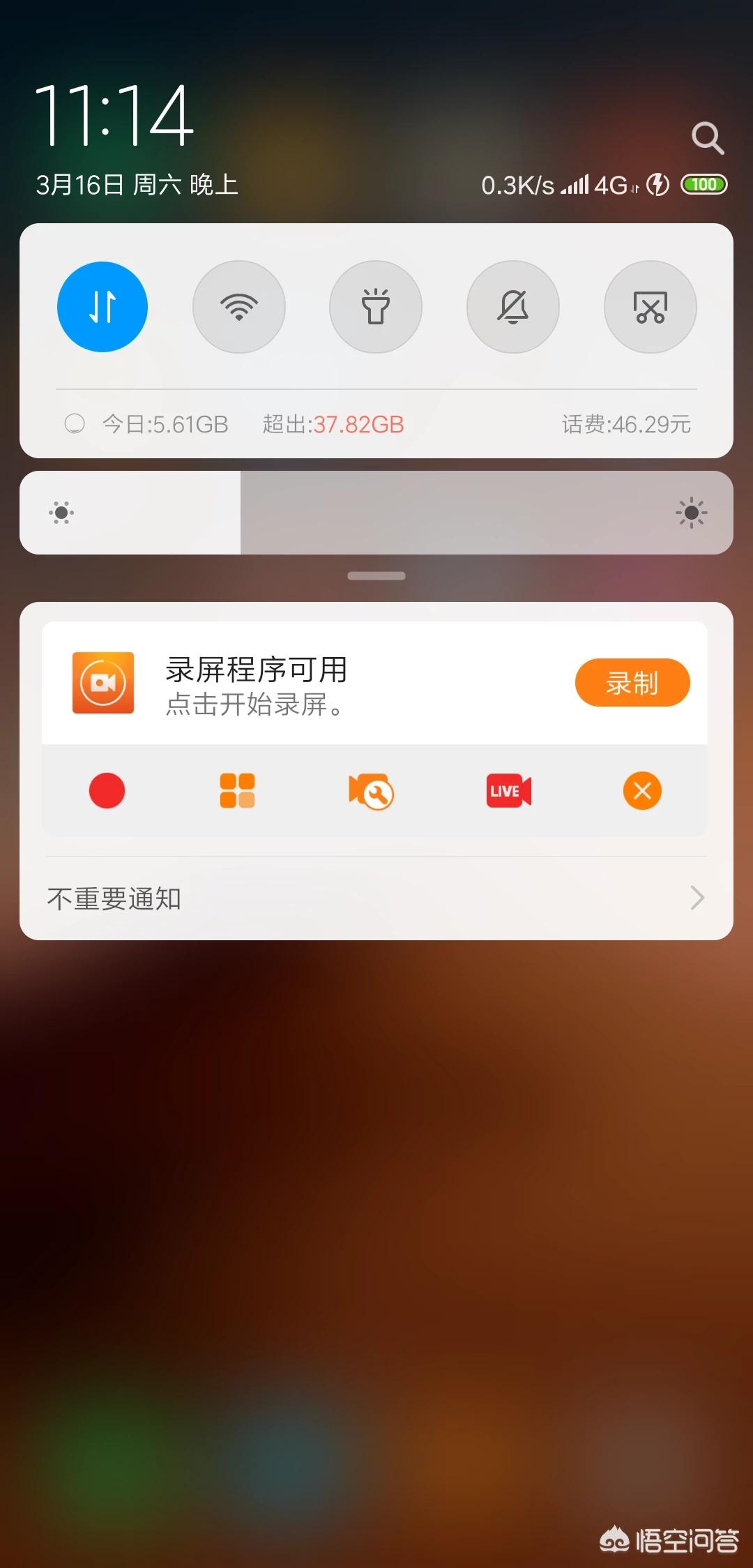Open the search icon in notification shade

(707, 138)
